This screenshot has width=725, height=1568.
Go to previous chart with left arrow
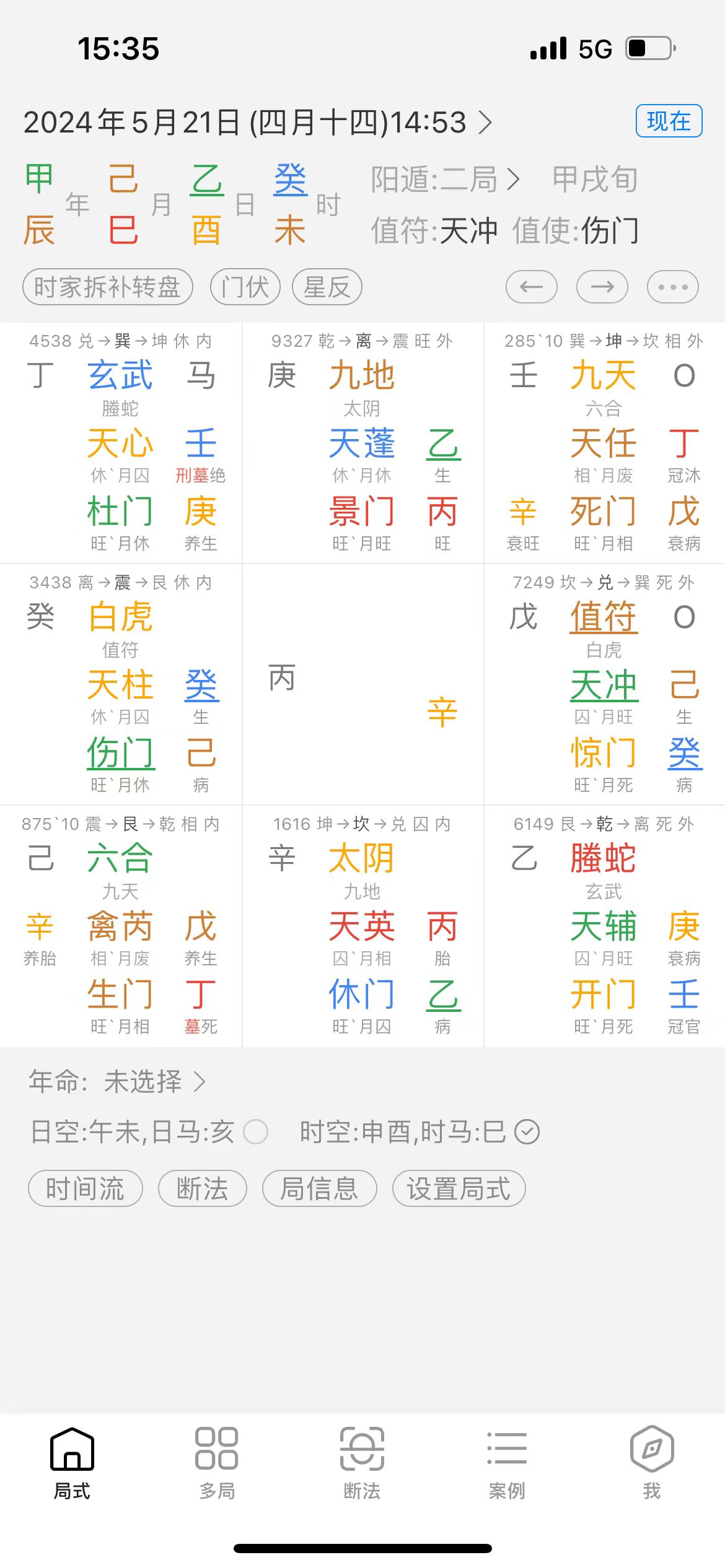coord(532,287)
